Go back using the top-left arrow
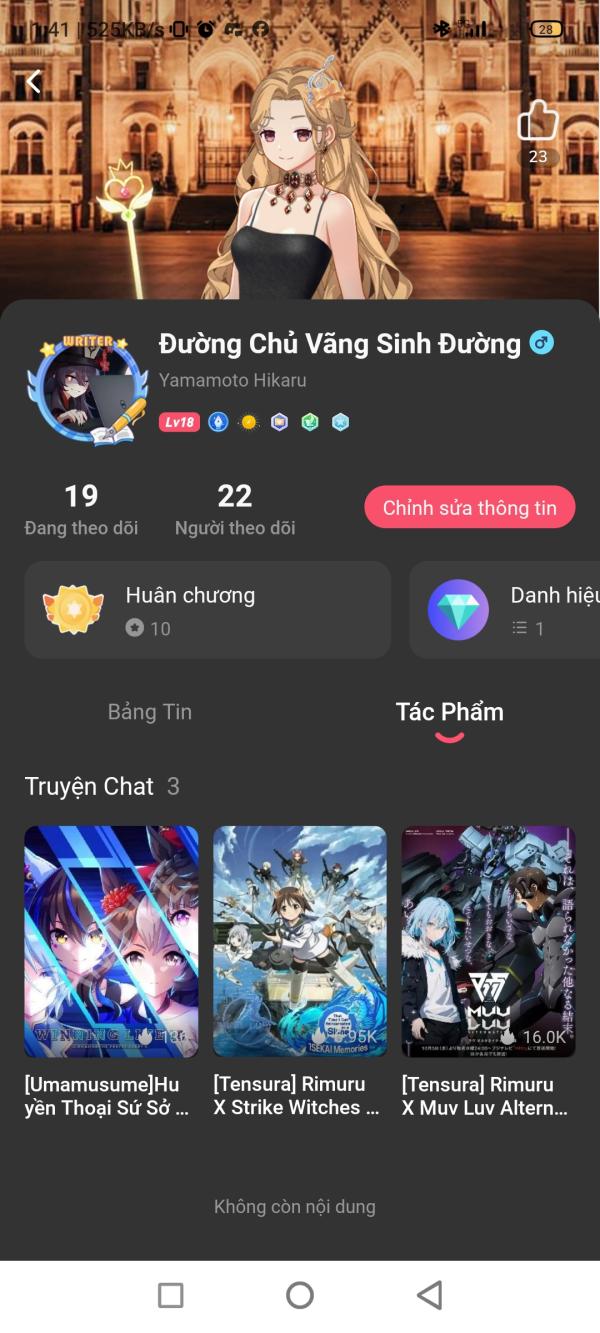This screenshot has width=600, height=1333. [x=34, y=82]
